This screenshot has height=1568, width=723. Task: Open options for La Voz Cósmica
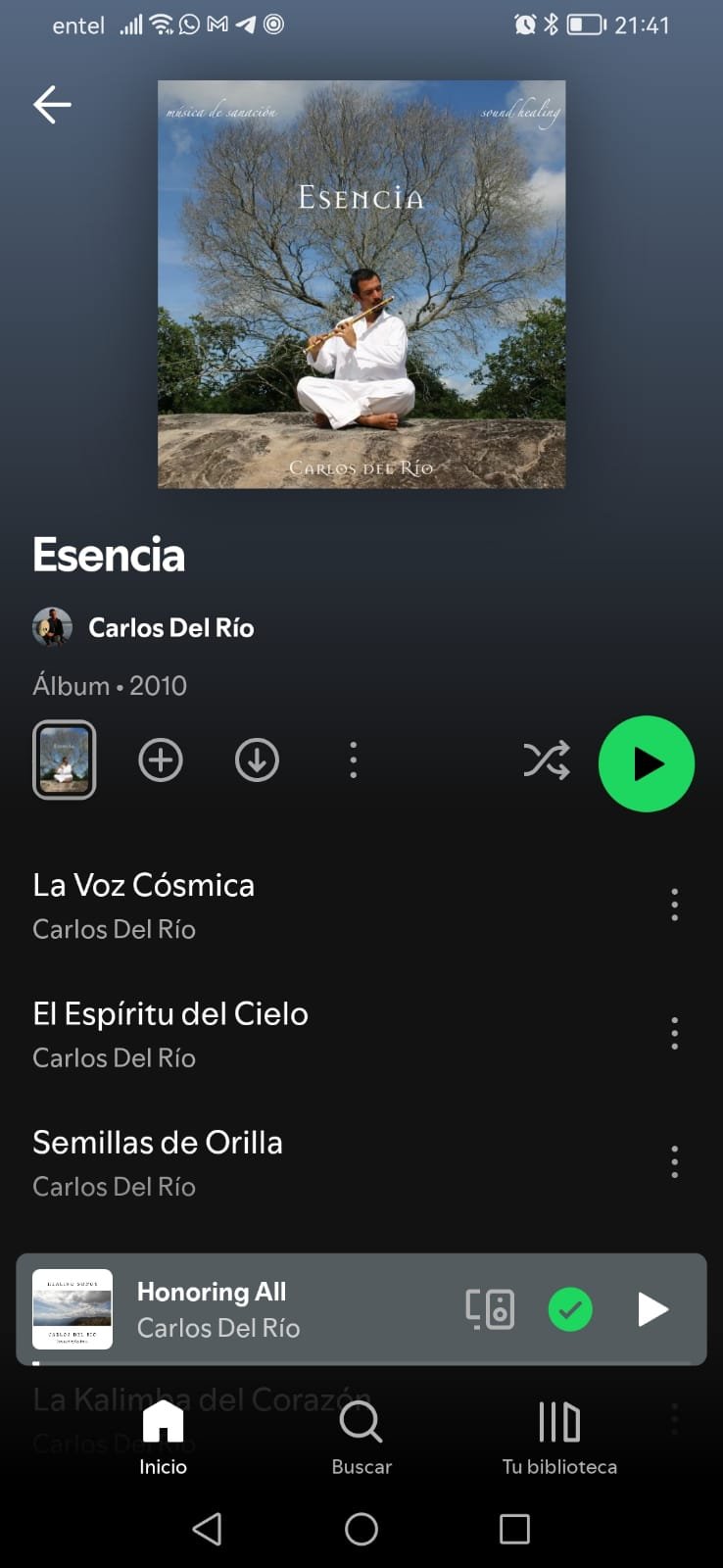674,905
